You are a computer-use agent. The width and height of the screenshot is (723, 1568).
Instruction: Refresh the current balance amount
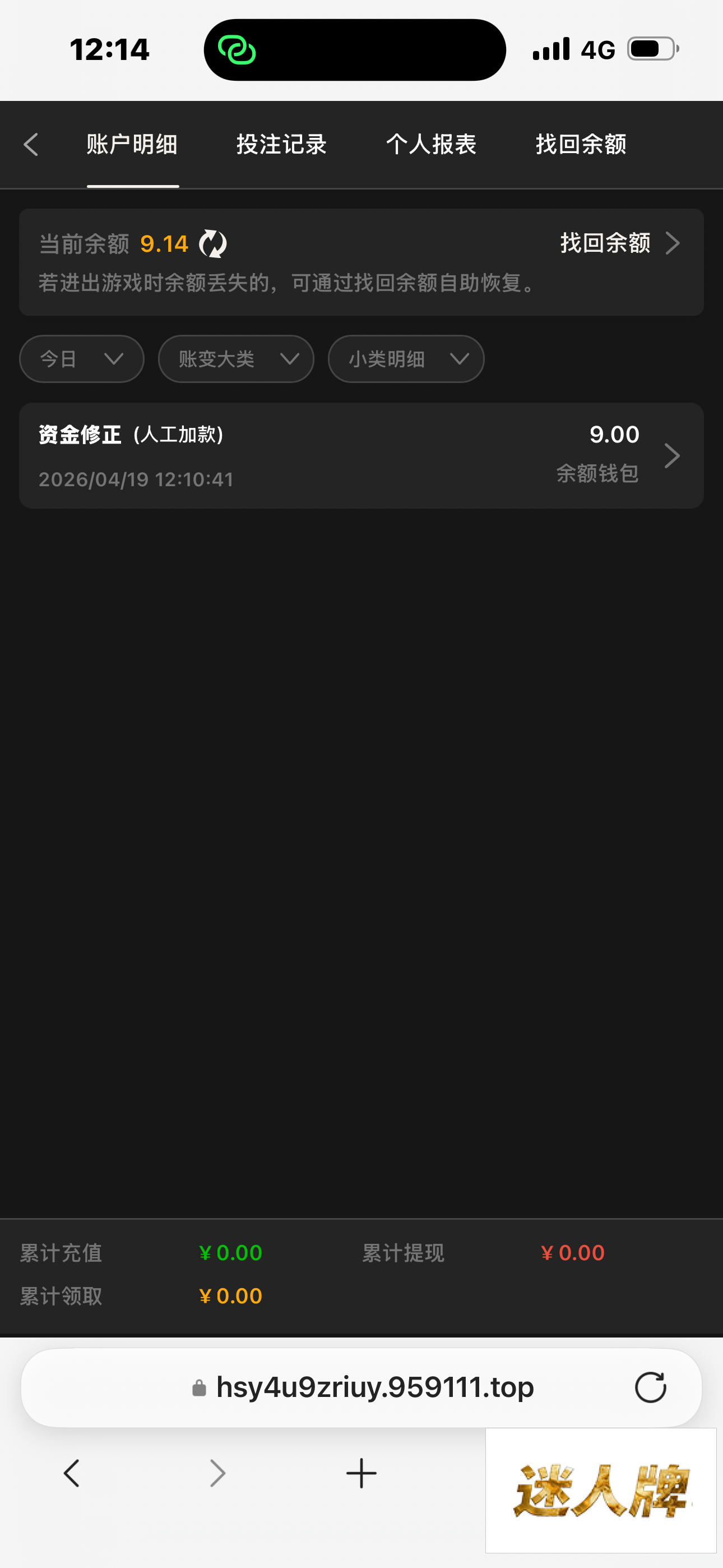213,244
